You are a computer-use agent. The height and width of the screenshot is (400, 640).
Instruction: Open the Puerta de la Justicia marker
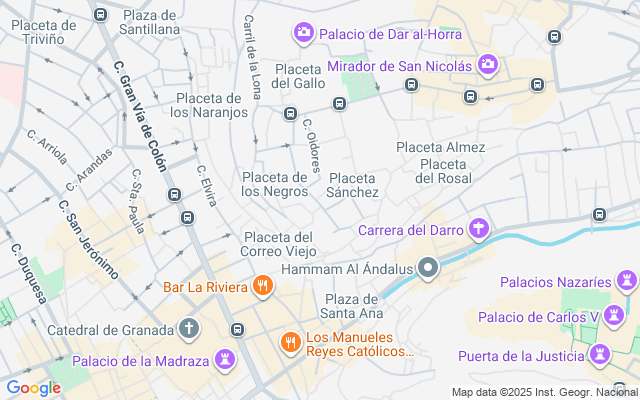tap(600, 356)
